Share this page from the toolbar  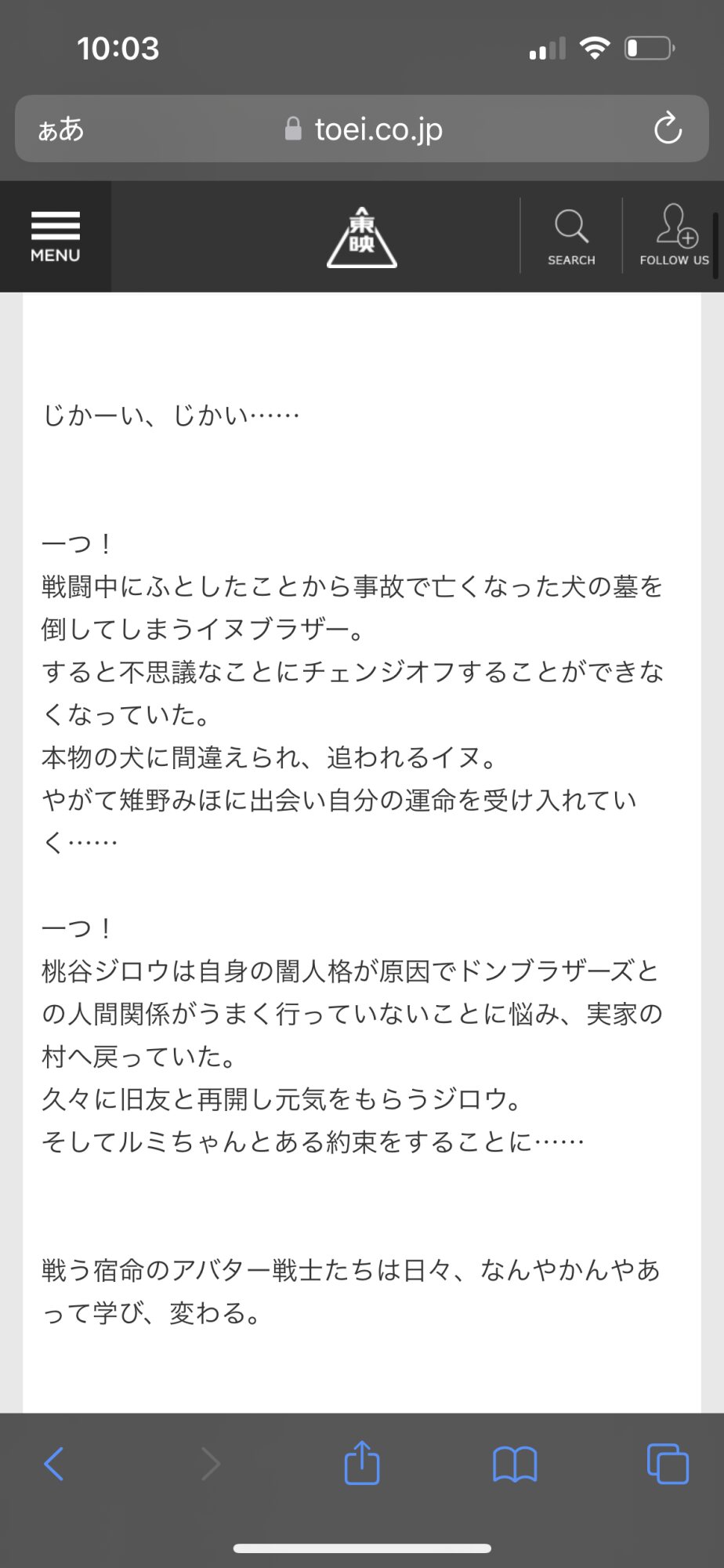[362, 1463]
